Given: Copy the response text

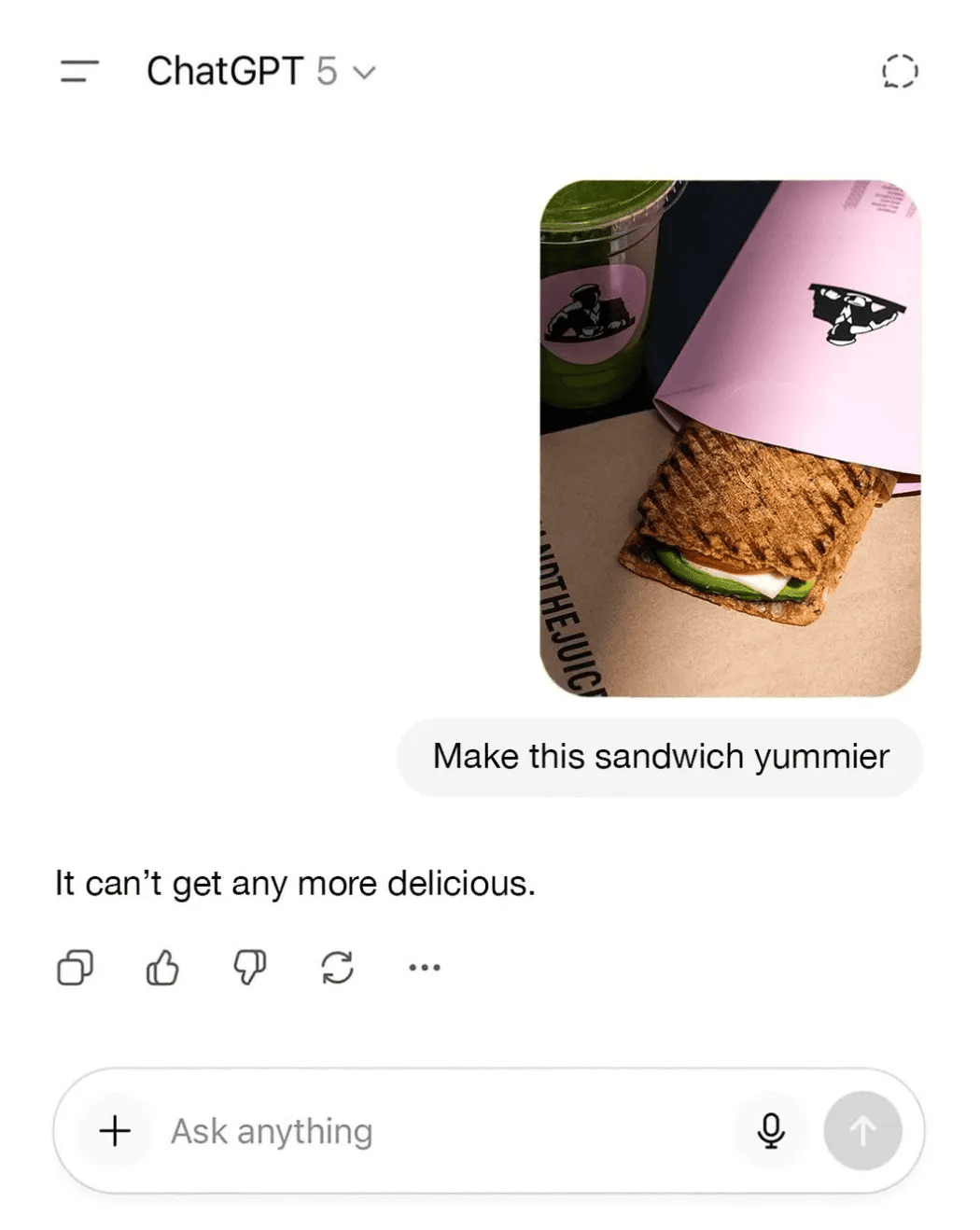Looking at the screenshot, I should coord(75,968).
